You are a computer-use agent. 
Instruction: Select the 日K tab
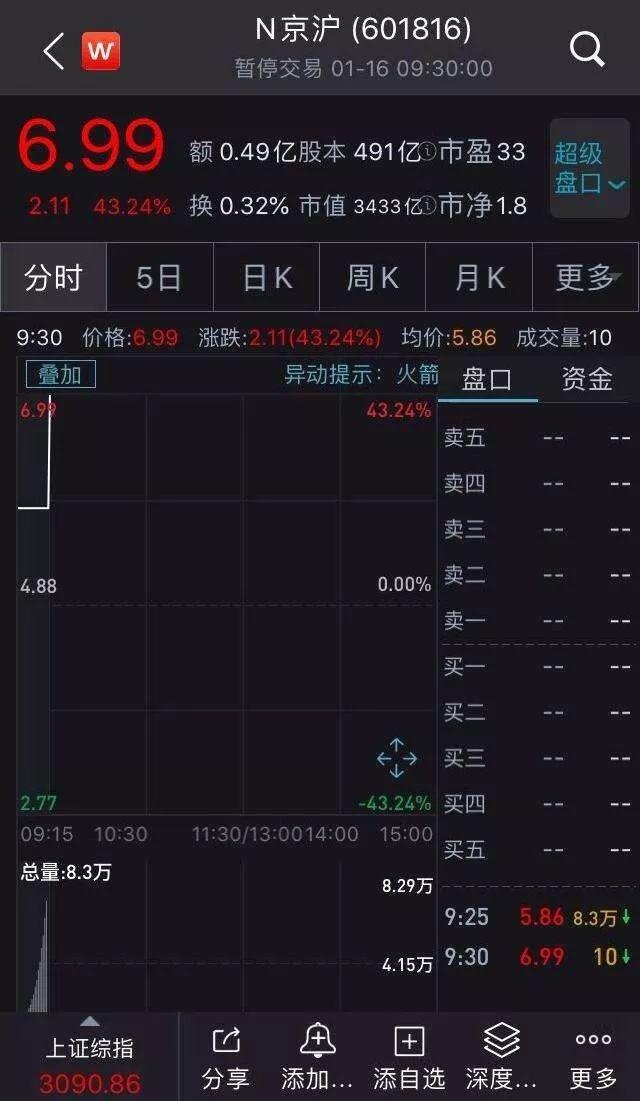pyautogui.click(x=266, y=278)
